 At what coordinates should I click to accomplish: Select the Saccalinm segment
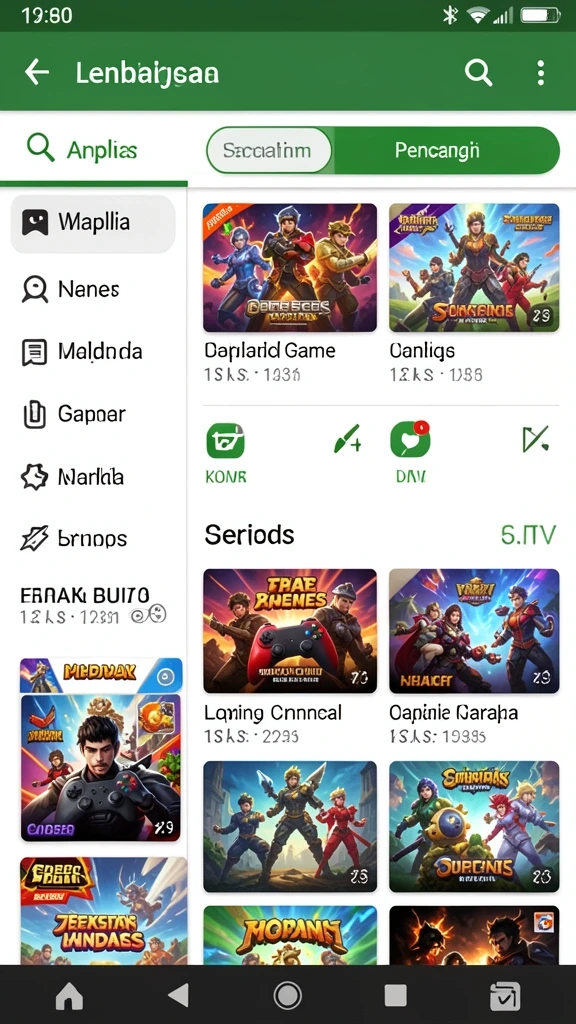pos(269,150)
